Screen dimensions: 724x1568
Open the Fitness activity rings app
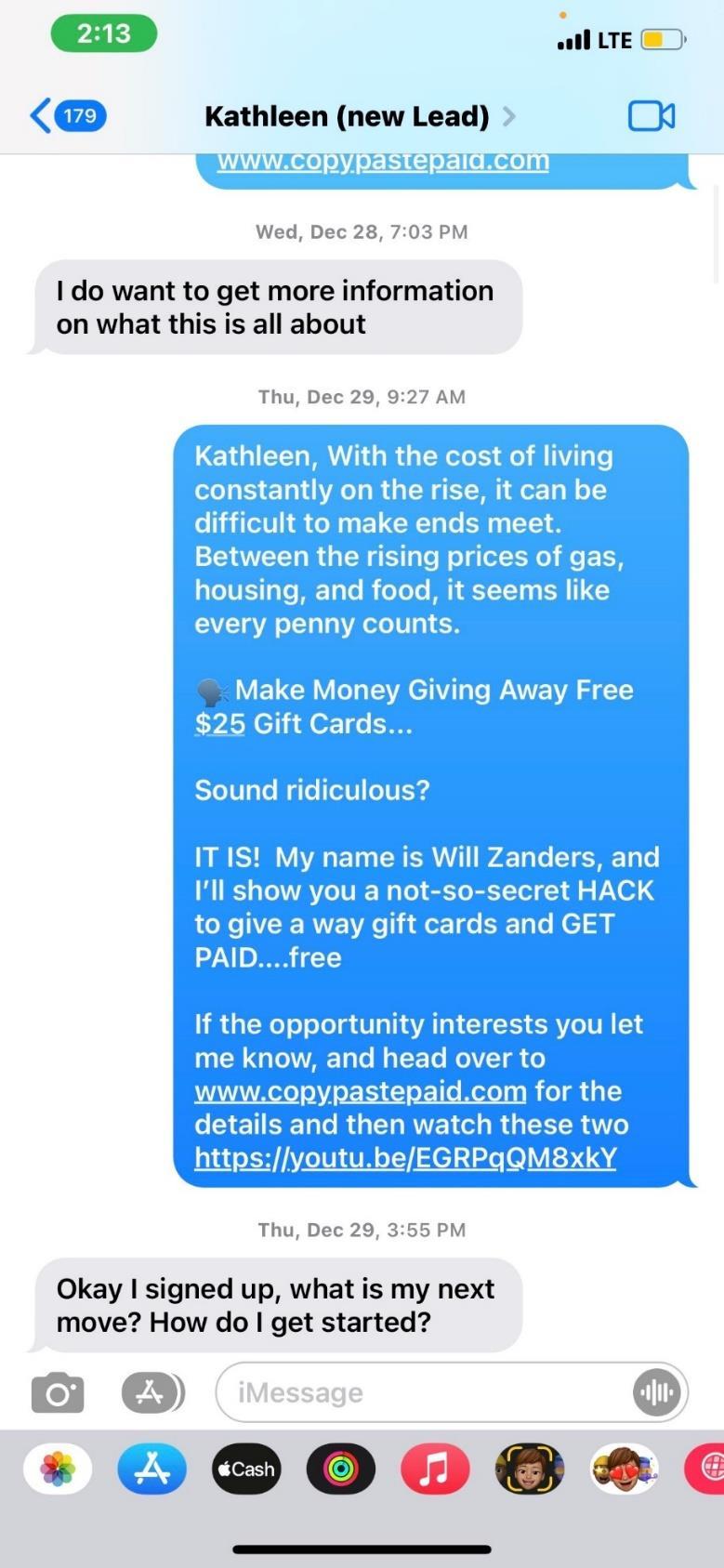tap(341, 1469)
